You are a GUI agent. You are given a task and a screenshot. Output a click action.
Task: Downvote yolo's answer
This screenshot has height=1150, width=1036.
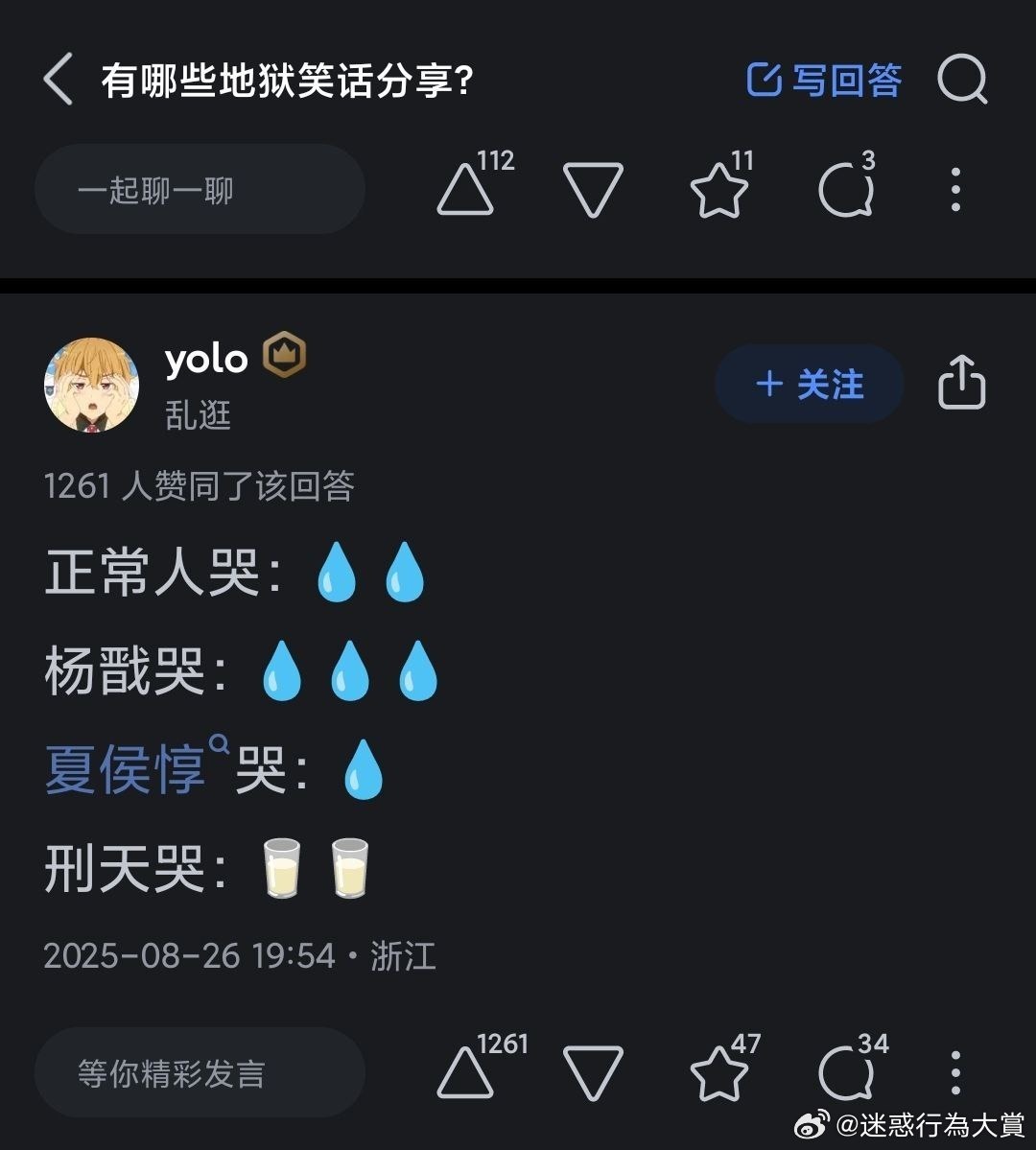(592, 1071)
